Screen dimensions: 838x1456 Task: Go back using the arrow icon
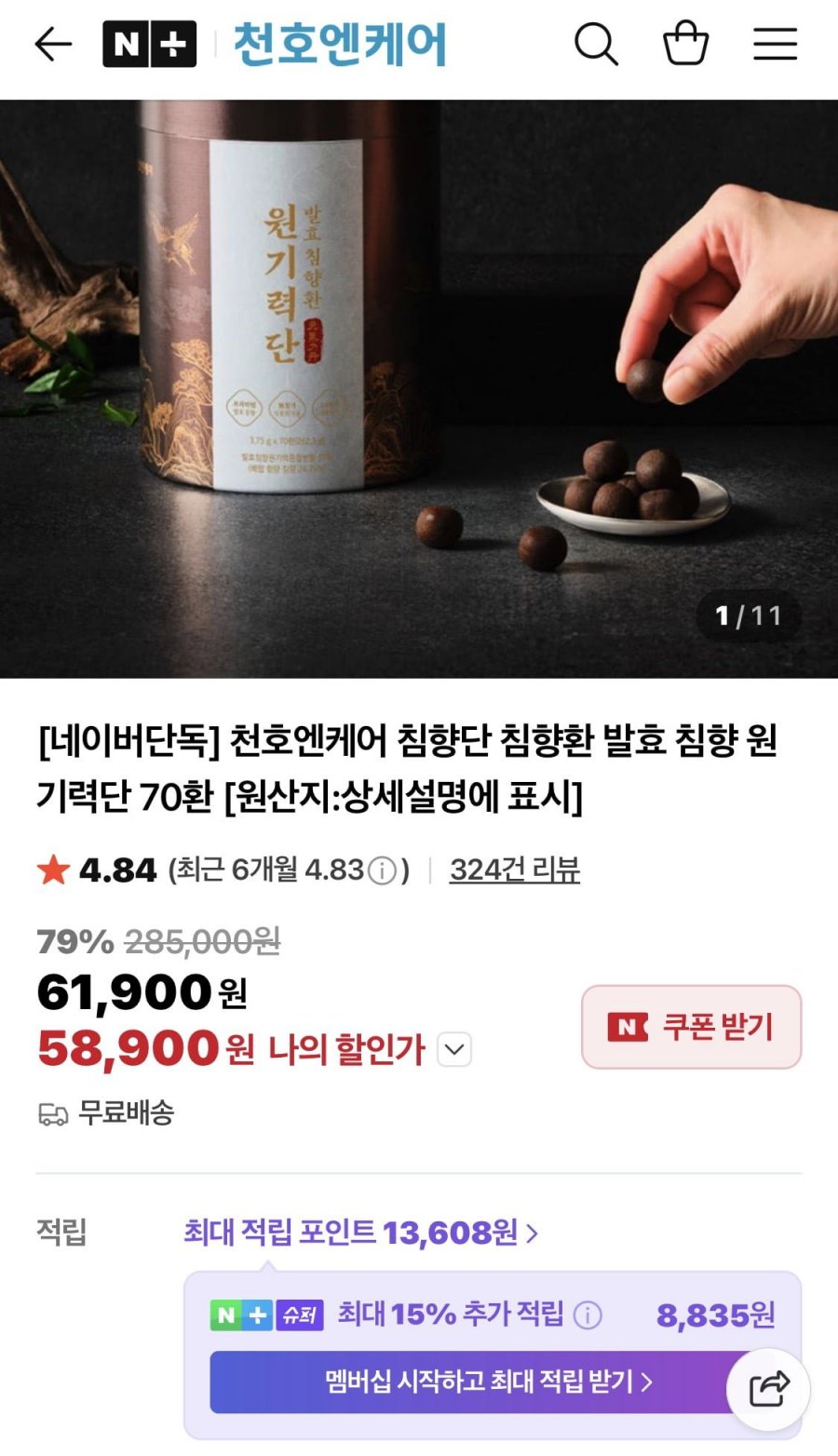tap(53, 44)
